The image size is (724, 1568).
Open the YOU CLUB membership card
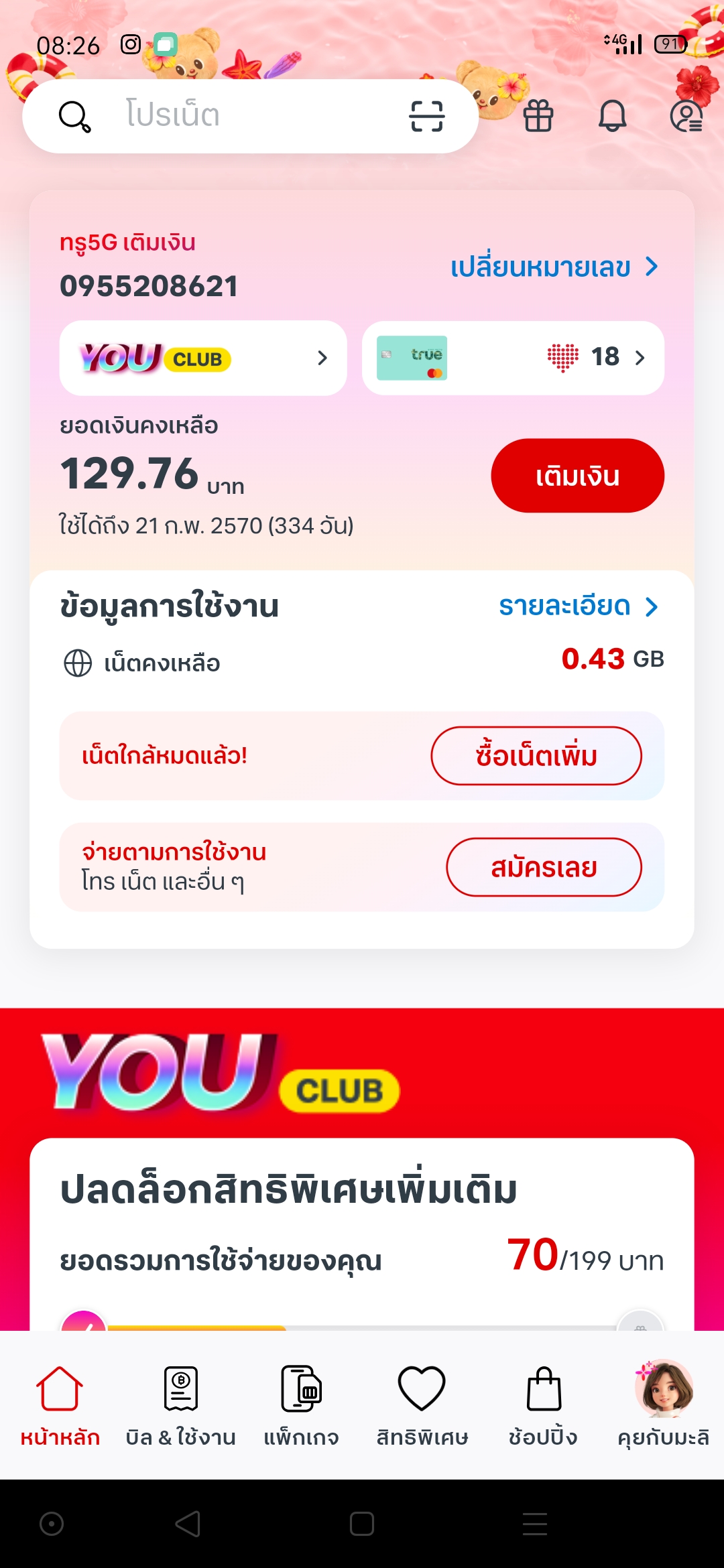coord(203,358)
